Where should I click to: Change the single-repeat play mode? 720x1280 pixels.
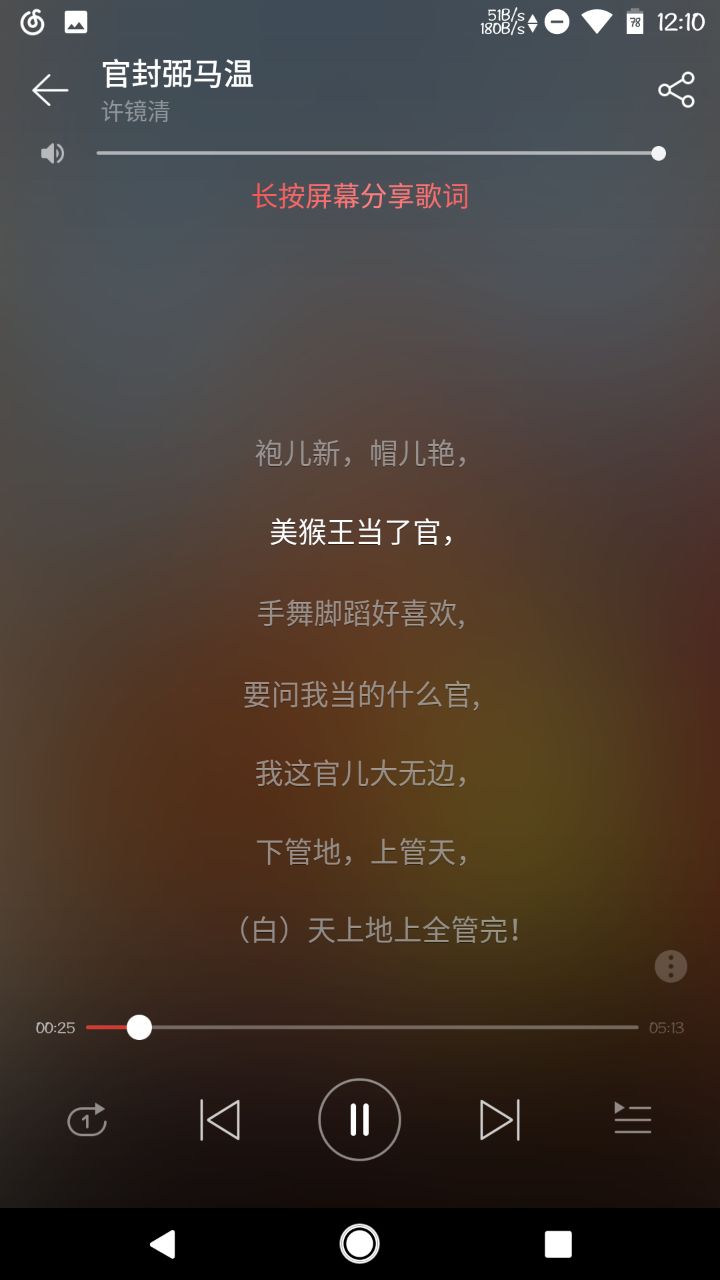[x=87, y=1120]
